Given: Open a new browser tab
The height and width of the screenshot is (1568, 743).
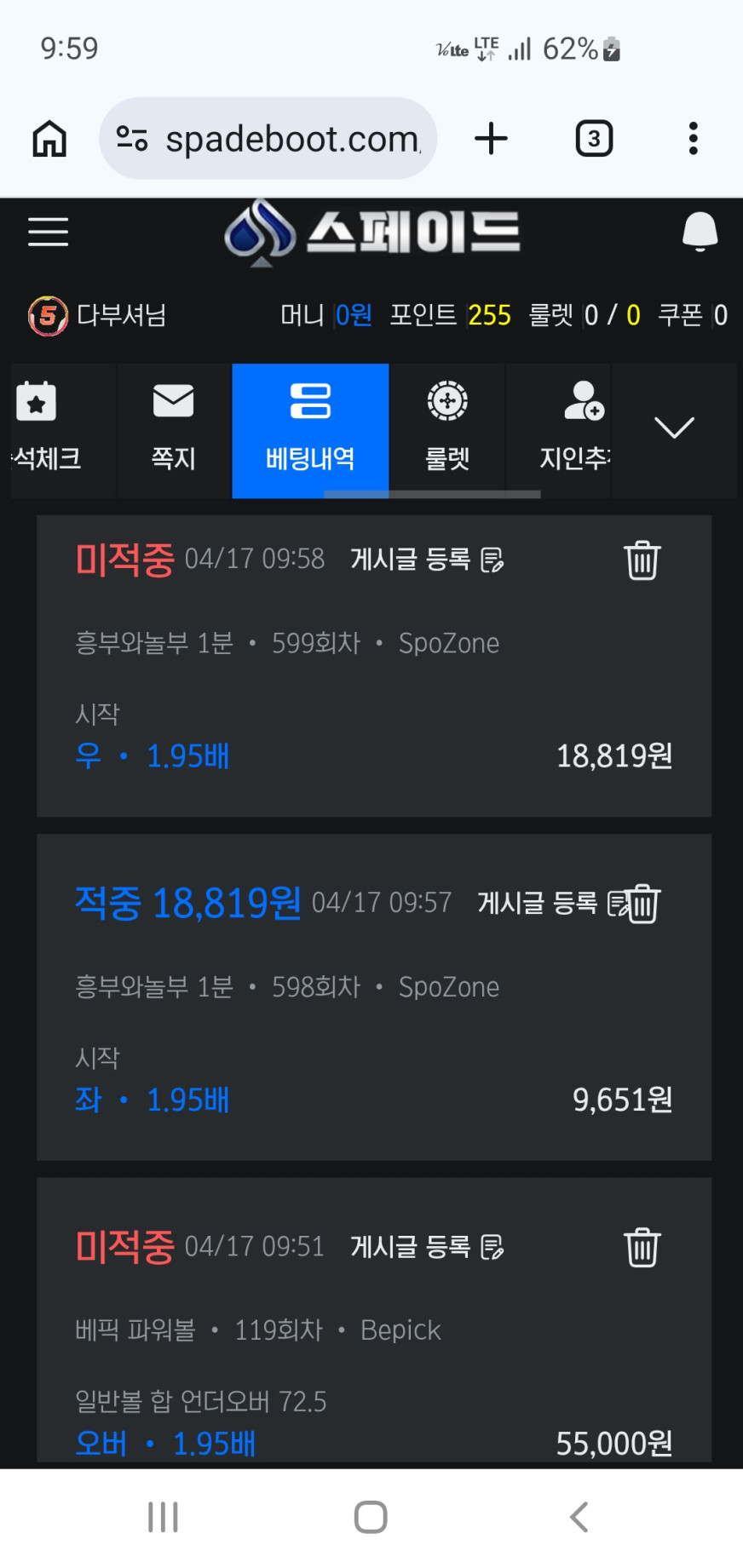Looking at the screenshot, I should [x=492, y=139].
